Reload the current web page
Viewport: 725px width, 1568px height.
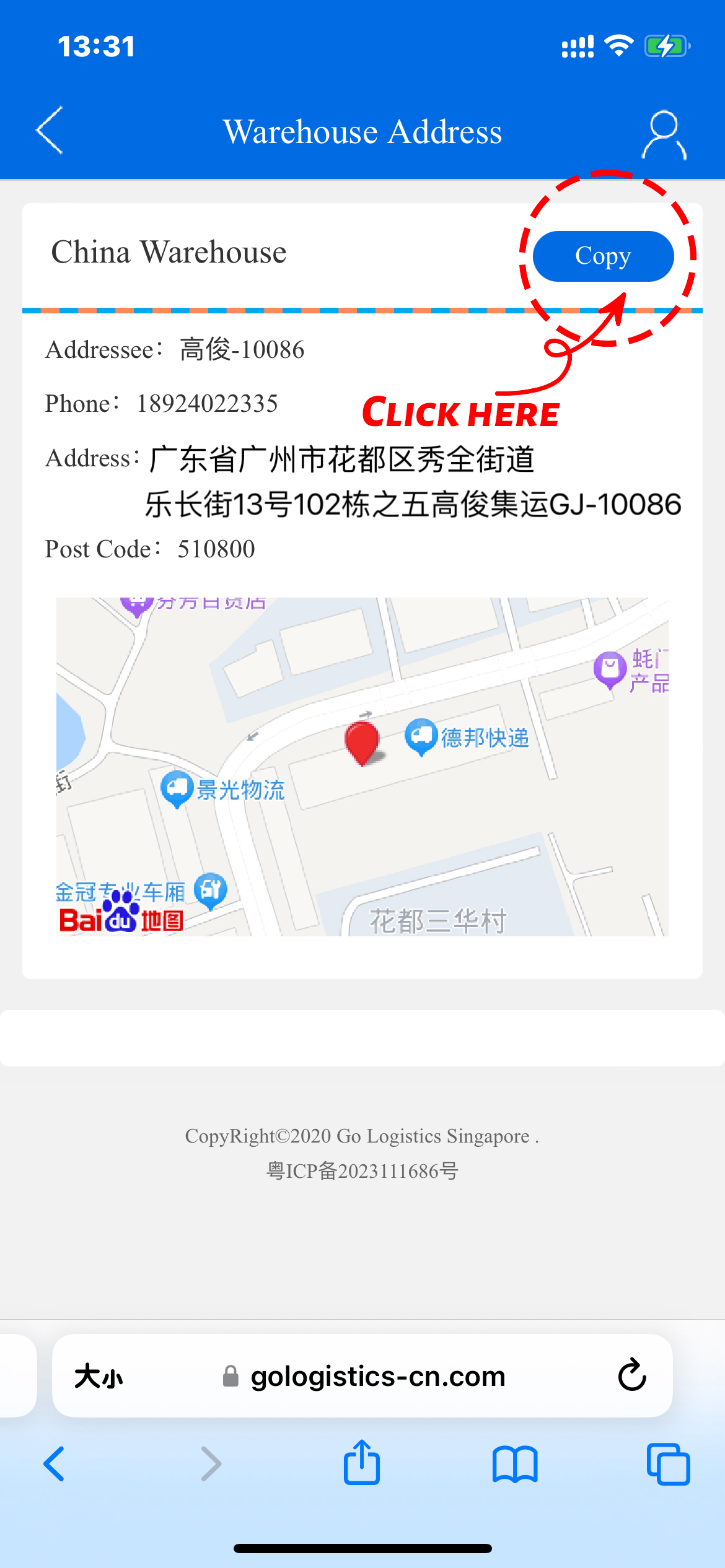coord(632,1375)
